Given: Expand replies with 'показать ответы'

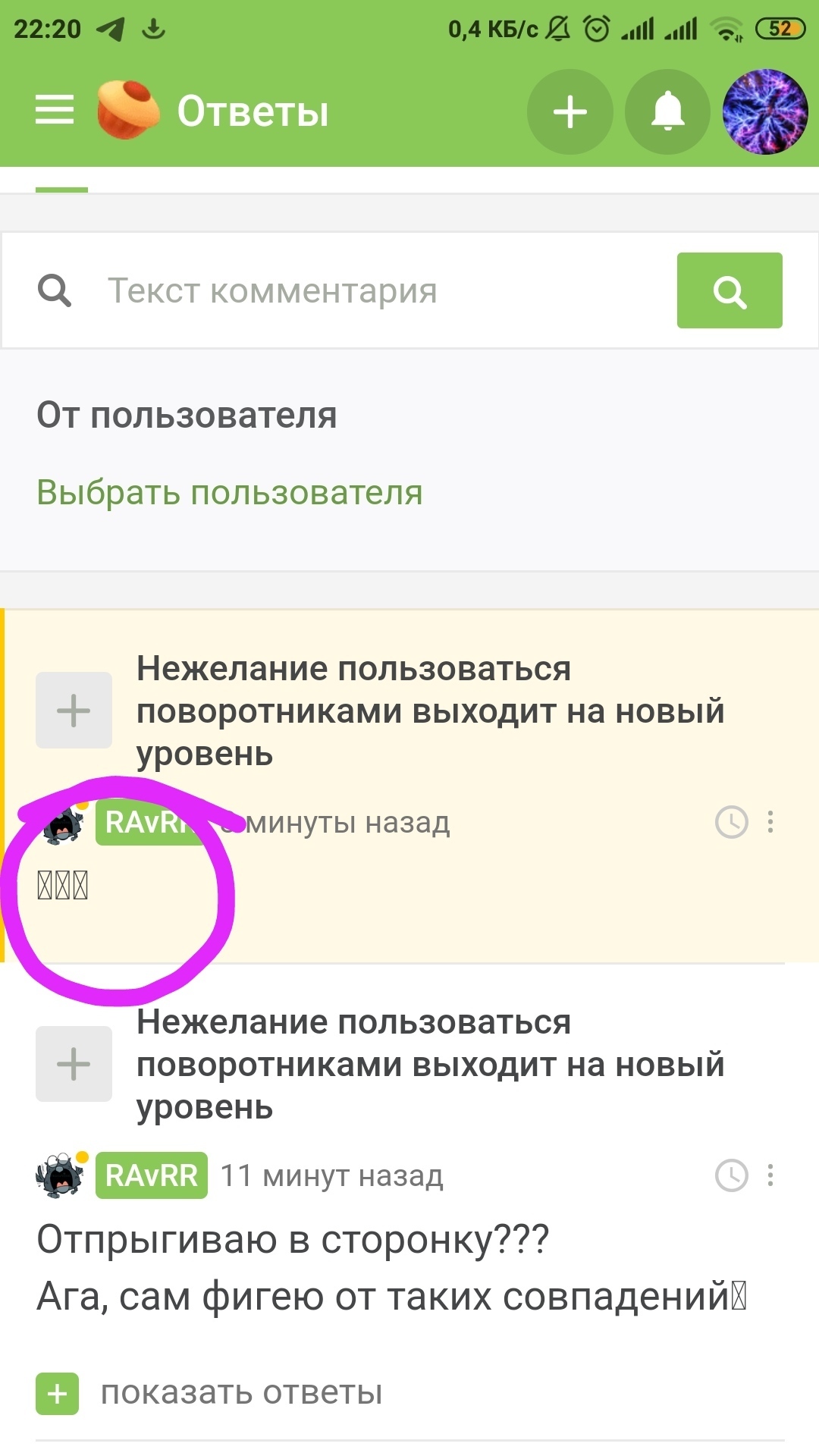Looking at the screenshot, I should click(241, 1393).
